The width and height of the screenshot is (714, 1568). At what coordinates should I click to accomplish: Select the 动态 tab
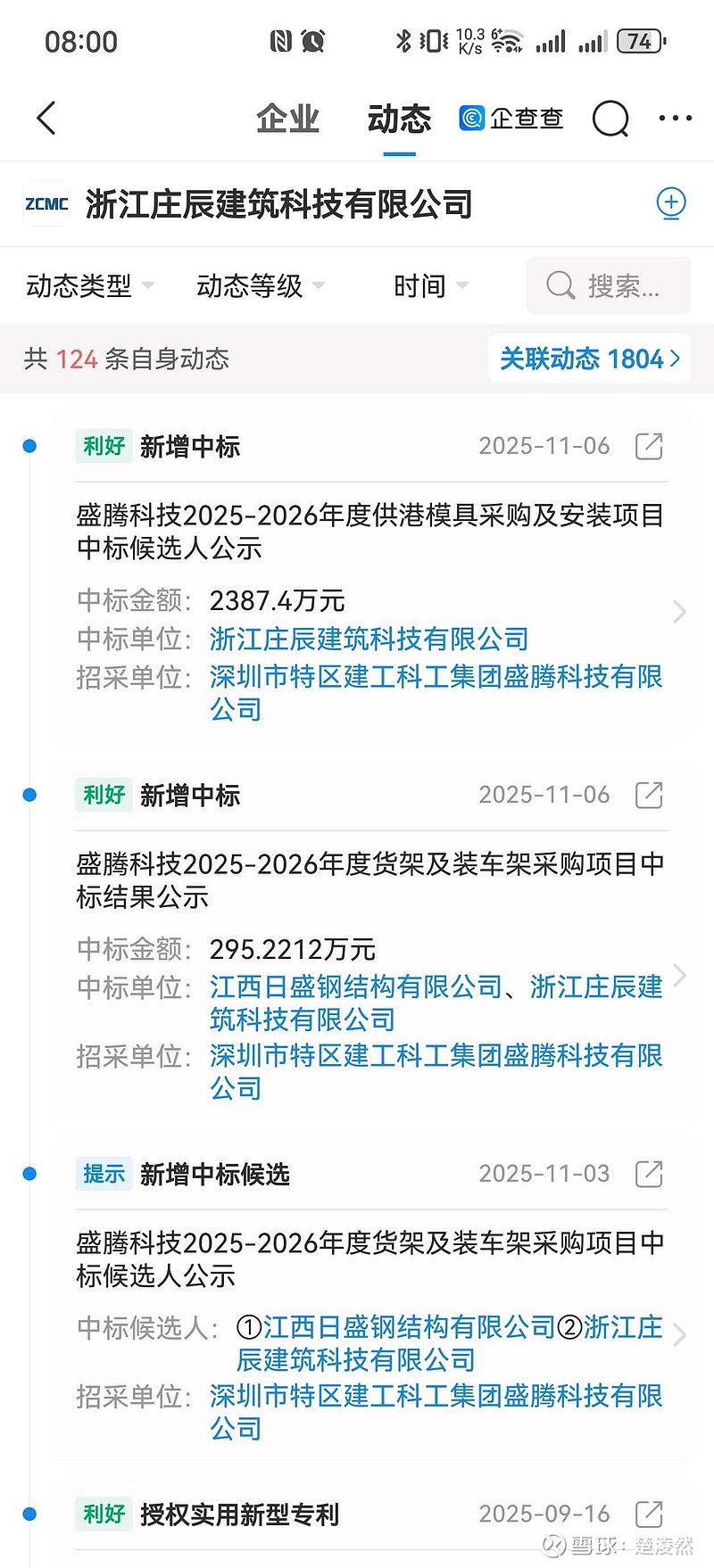pyautogui.click(x=398, y=118)
